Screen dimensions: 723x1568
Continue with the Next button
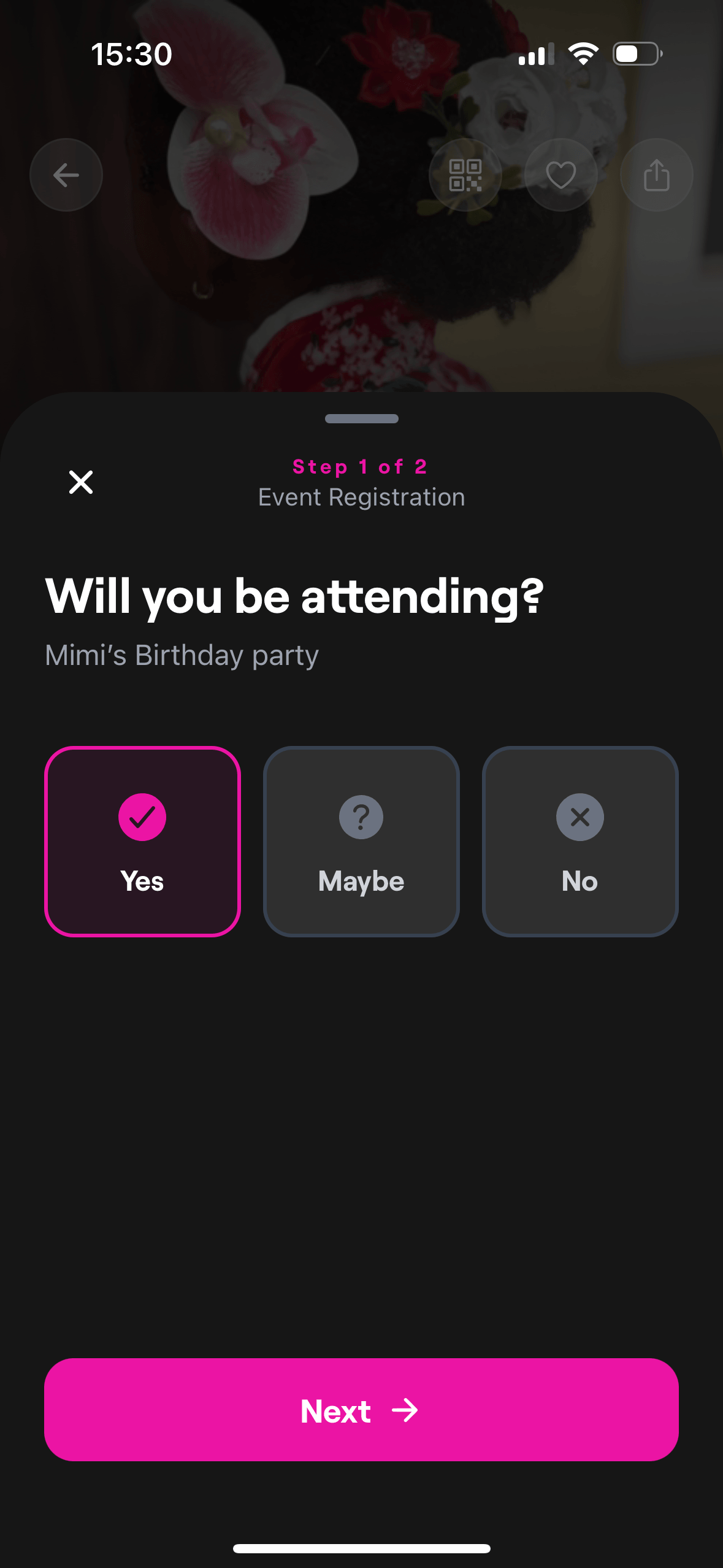pyautogui.click(x=361, y=1410)
